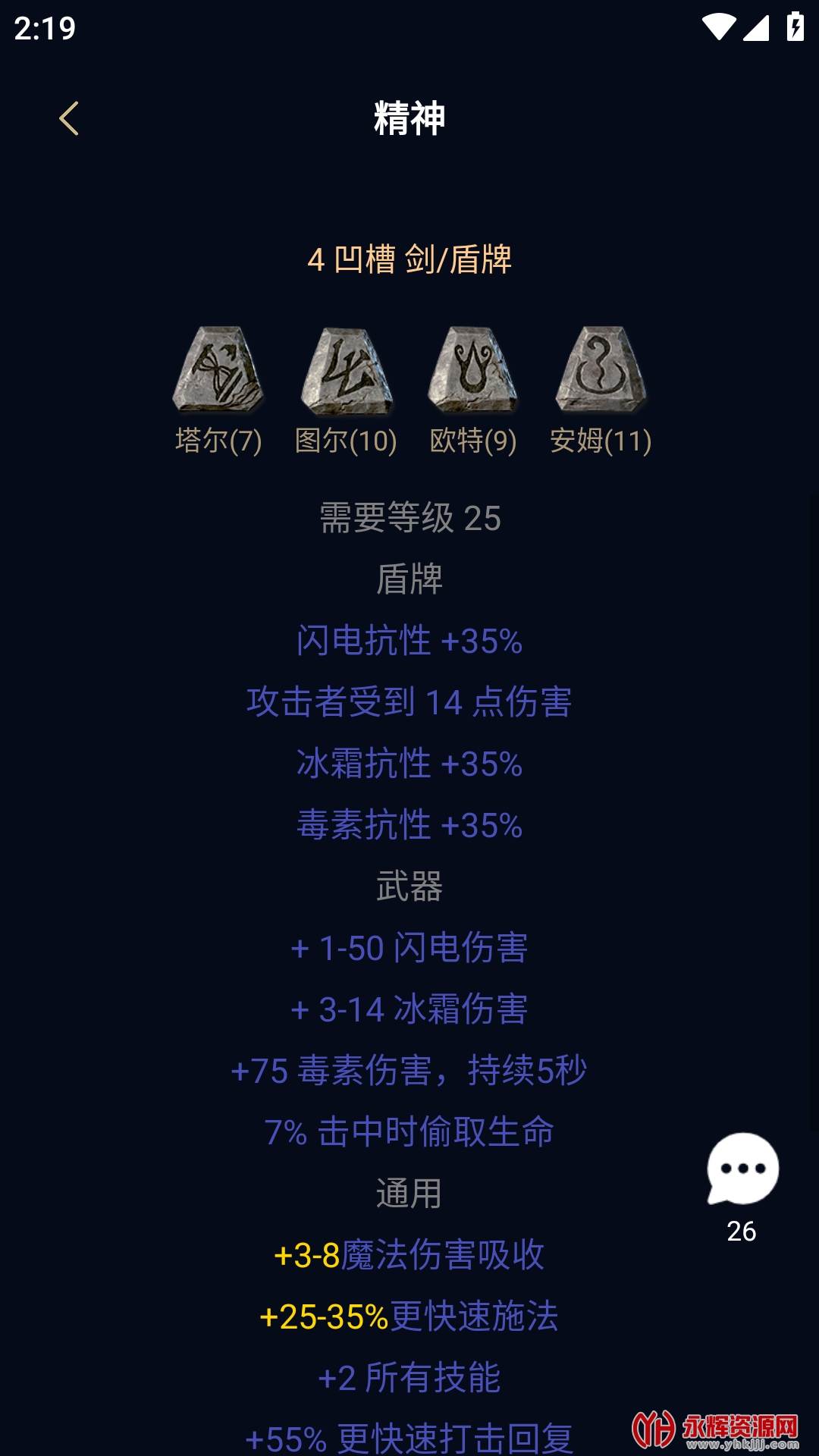The height and width of the screenshot is (1456, 819).
Task: Go back using the top-left arrow
Action: pyautogui.click(x=69, y=119)
